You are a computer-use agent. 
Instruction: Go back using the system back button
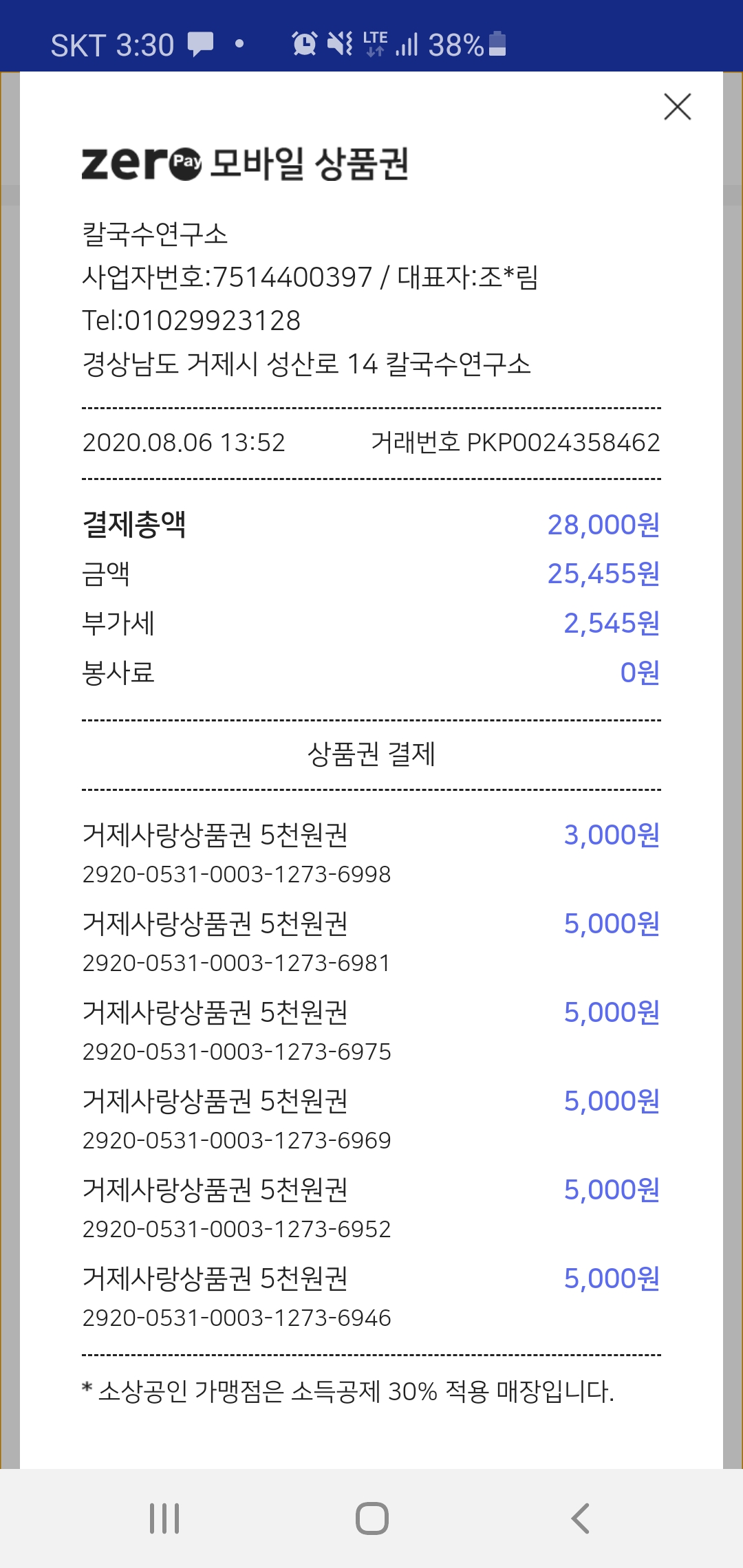[580, 1518]
